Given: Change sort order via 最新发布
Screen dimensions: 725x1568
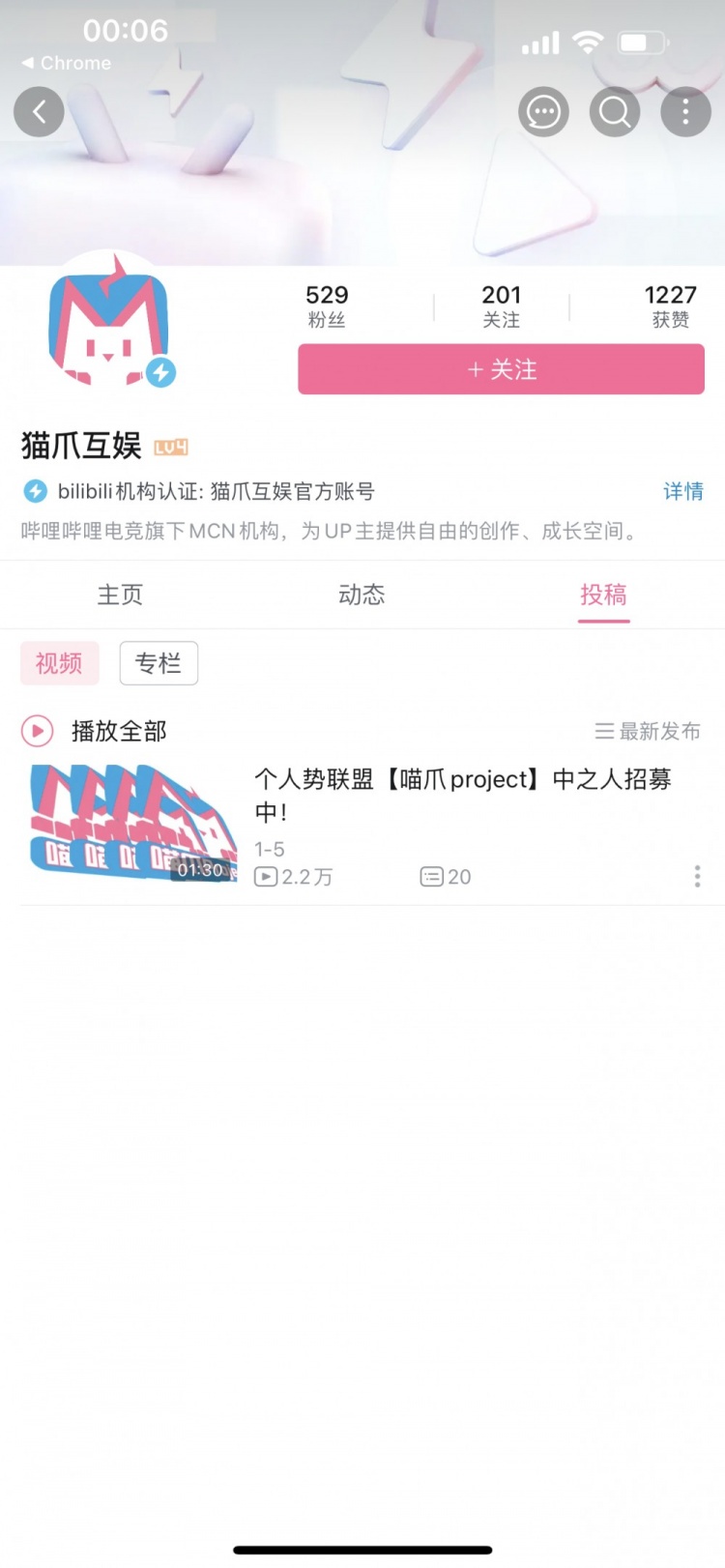Looking at the screenshot, I should click(648, 732).
